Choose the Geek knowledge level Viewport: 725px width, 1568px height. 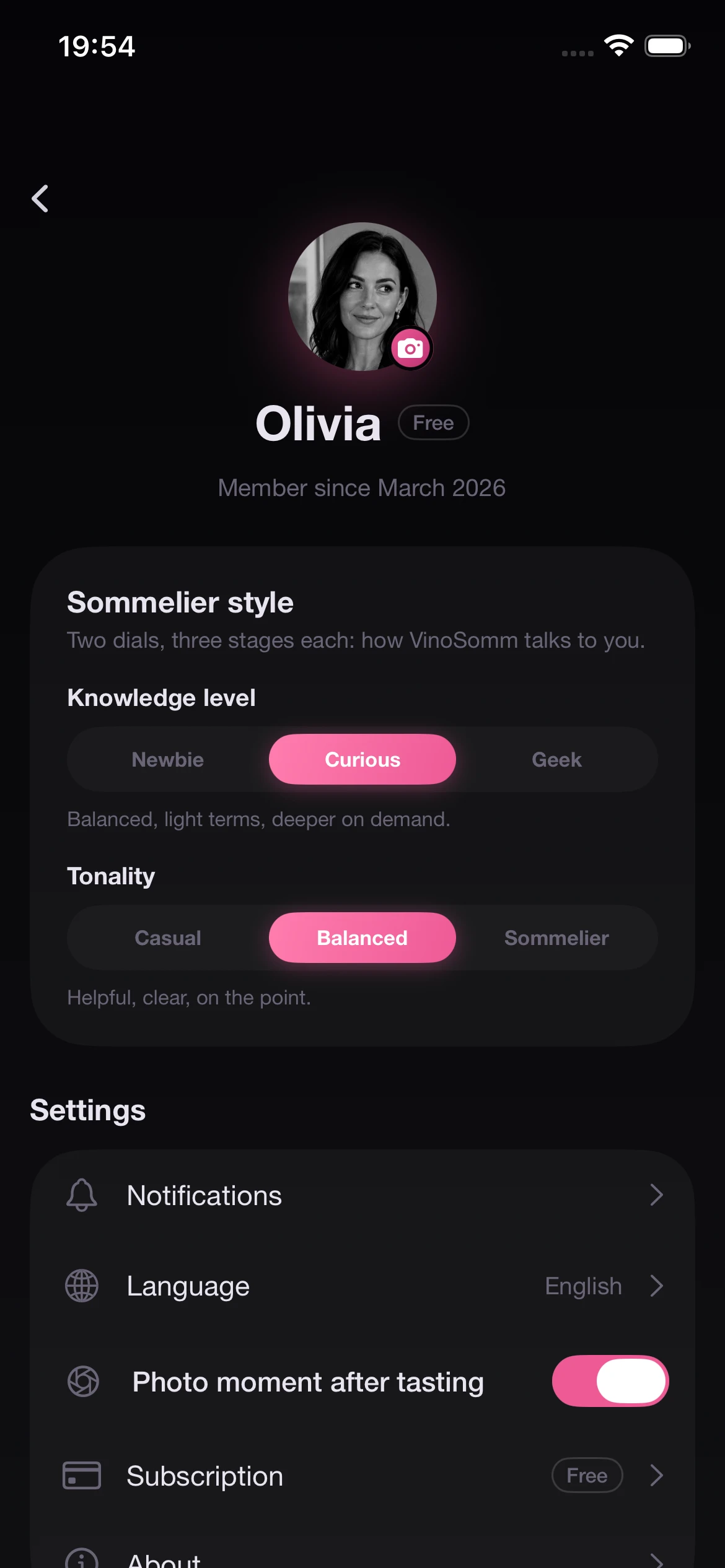(x=556, y=759)
